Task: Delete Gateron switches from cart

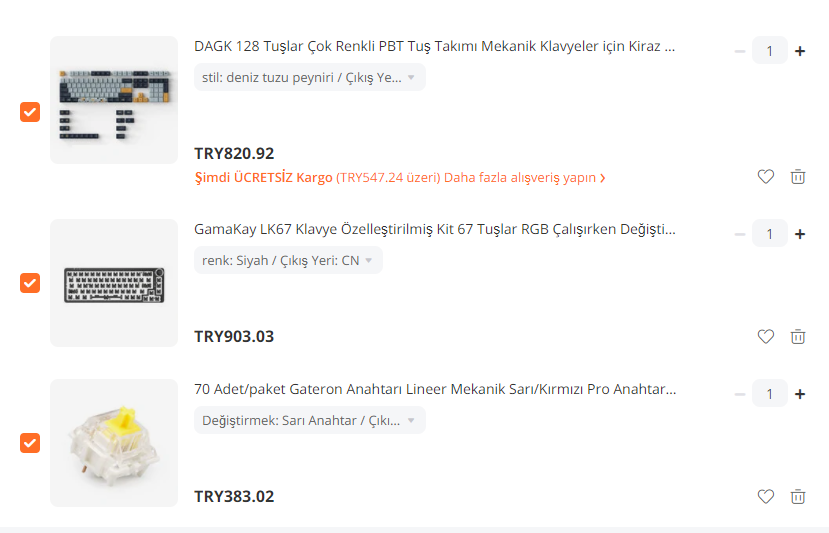Action: (798, 497)
